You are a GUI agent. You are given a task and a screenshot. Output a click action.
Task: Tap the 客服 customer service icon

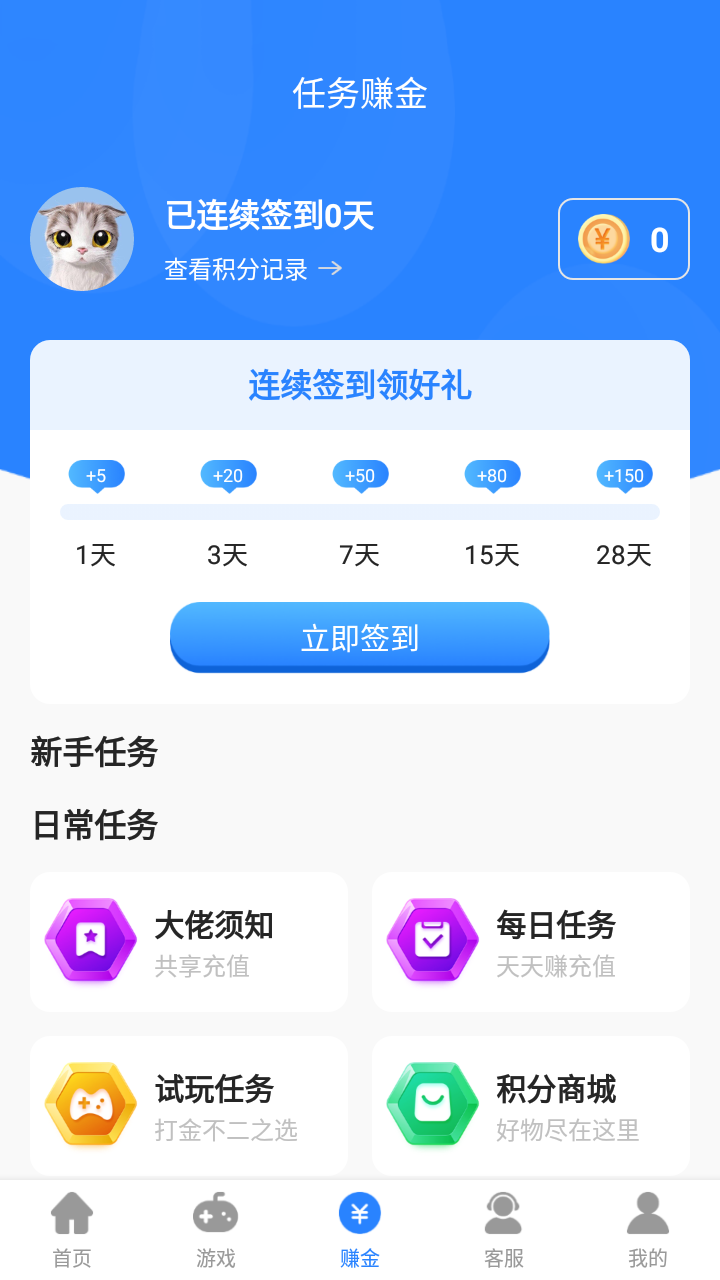(x=504, y=1213)
